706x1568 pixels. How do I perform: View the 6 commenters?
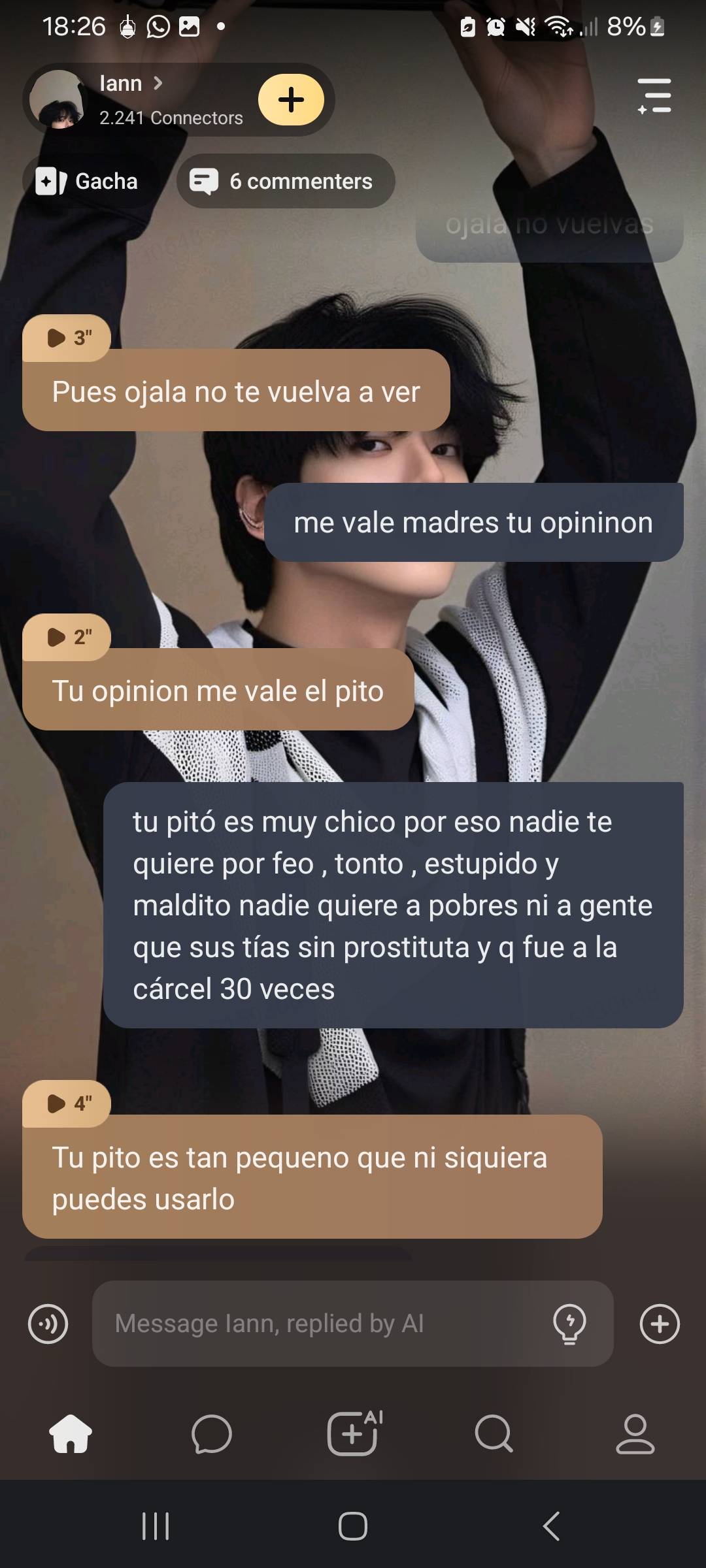pyautogui.click(x=286, y=181)
